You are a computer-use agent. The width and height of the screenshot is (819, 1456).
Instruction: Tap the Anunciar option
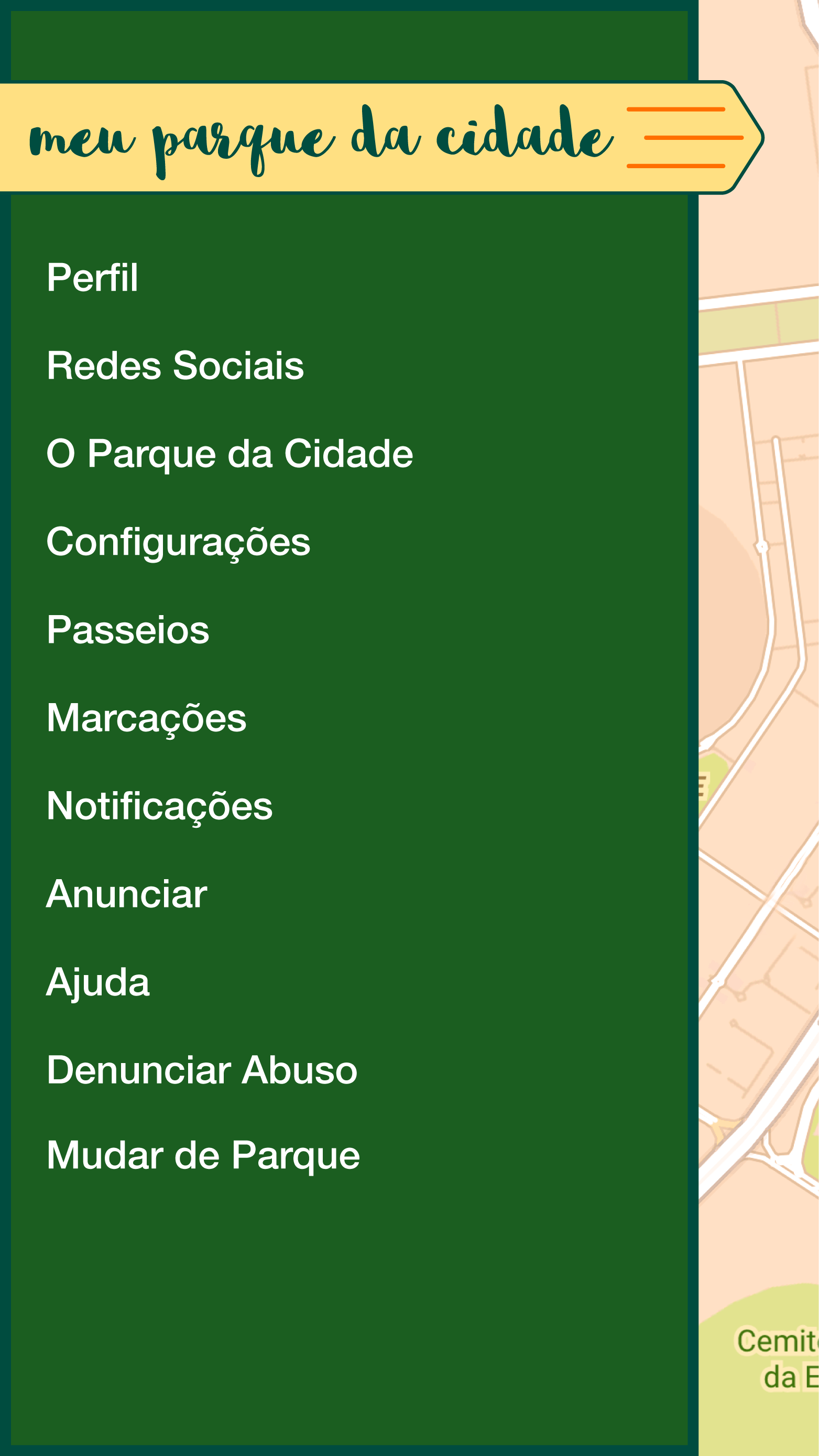(x=127, y=894)
